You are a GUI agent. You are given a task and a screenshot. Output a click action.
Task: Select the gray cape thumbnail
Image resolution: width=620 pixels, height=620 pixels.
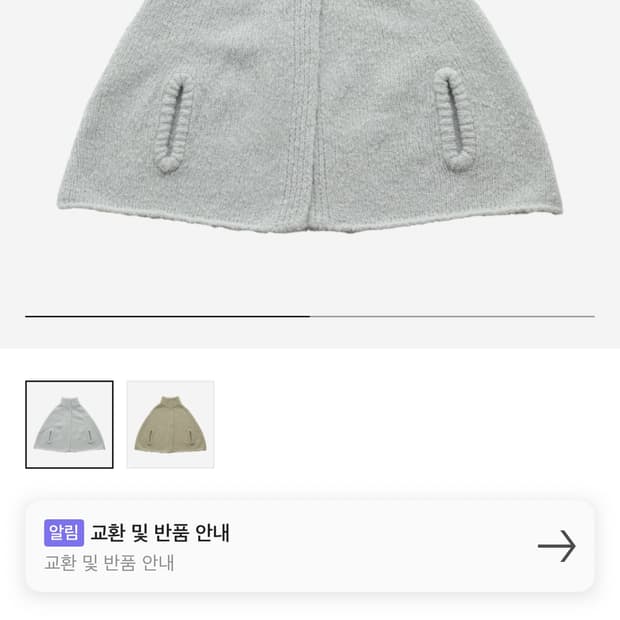pos(69,424)
